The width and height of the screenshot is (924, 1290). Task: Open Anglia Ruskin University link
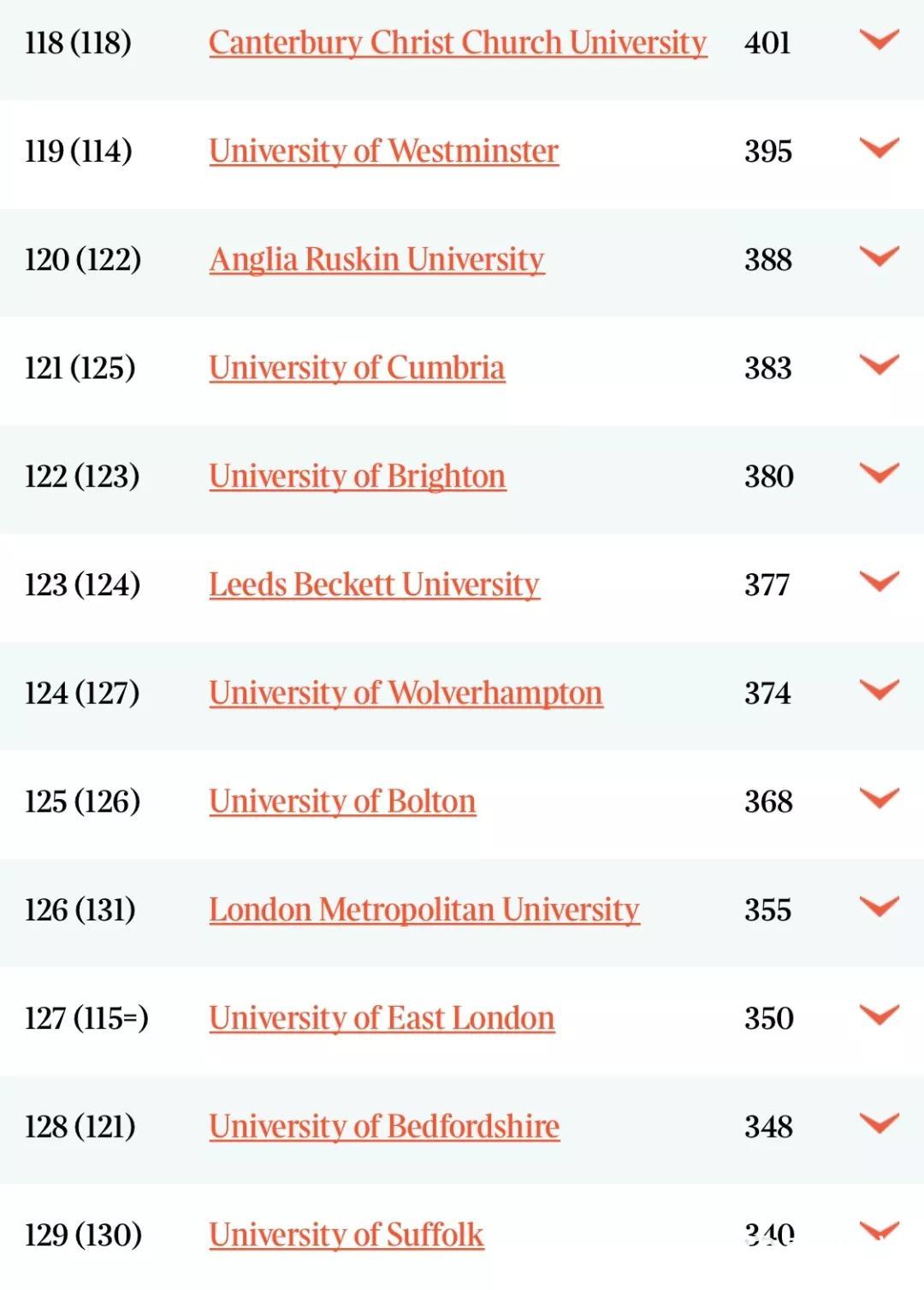click(376, 259)
